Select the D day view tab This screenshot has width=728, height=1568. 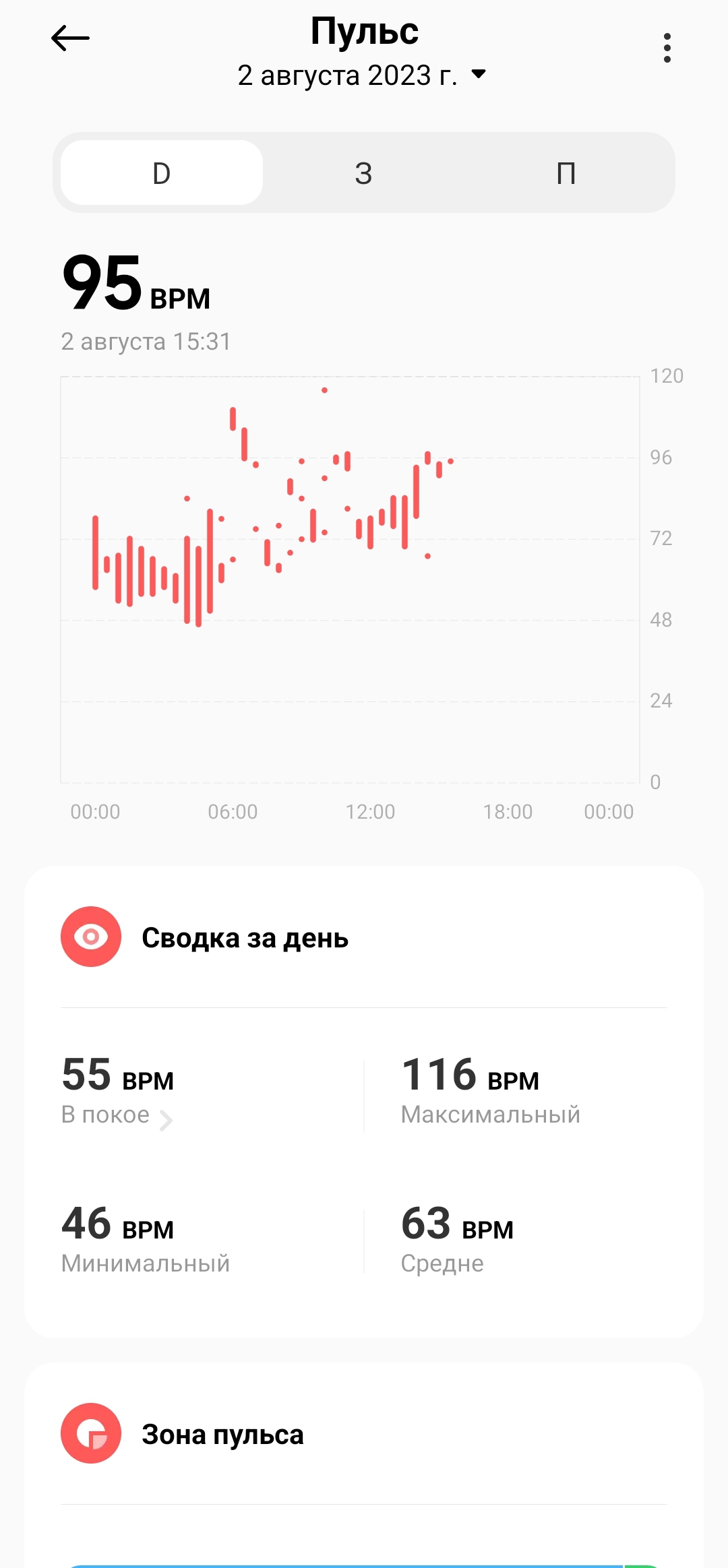coord(162,173)
